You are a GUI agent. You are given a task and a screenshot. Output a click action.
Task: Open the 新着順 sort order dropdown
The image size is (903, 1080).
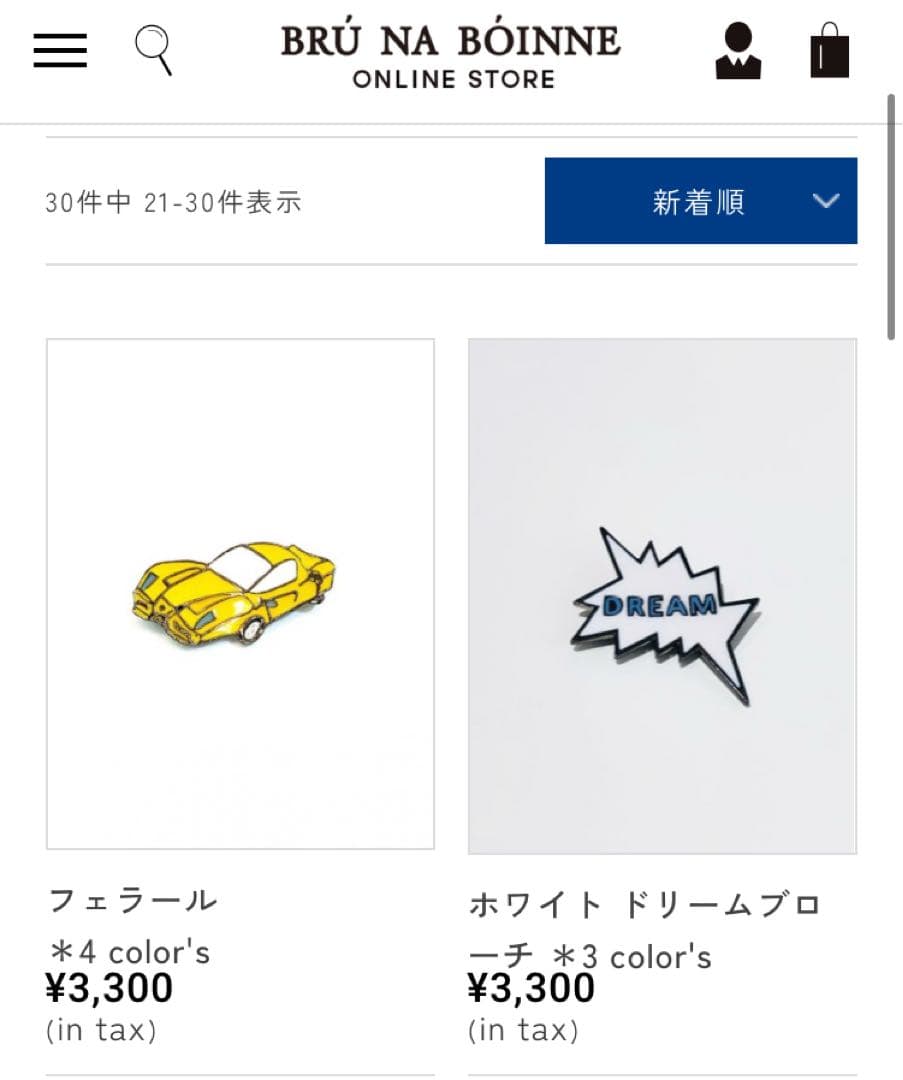tap(700, 201)
